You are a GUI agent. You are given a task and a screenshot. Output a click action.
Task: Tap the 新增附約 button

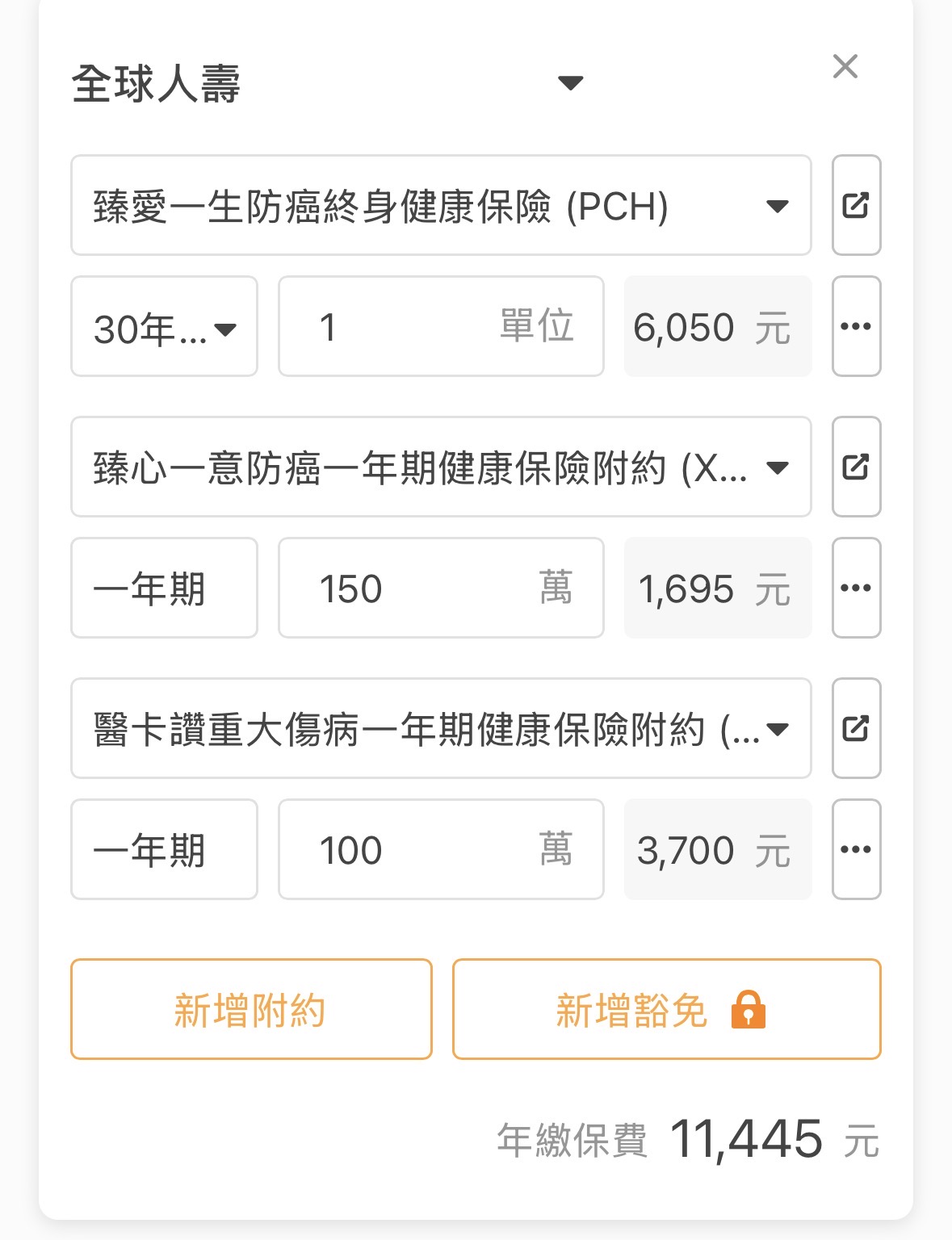[x=251, y=1010]
